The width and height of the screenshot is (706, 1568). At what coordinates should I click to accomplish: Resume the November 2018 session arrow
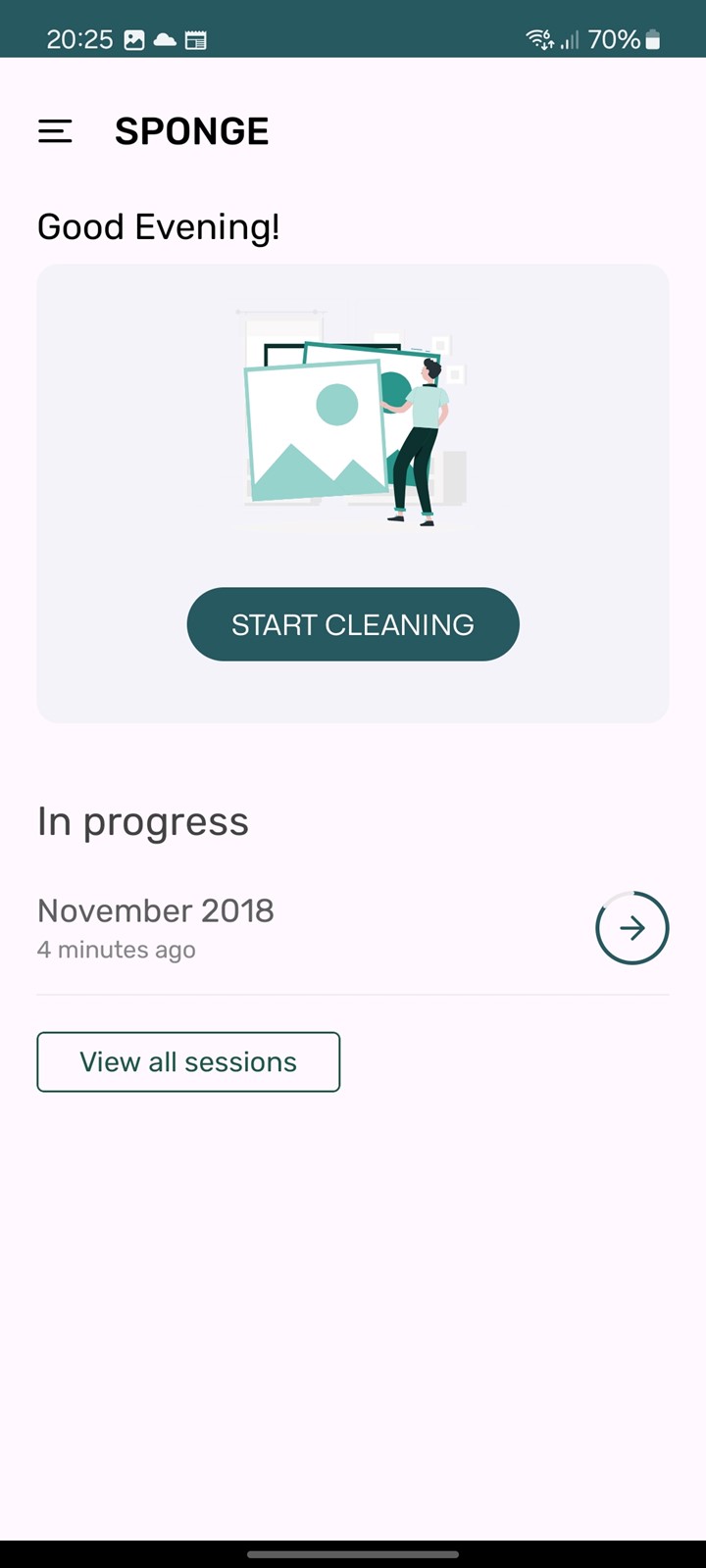[632, 928]
